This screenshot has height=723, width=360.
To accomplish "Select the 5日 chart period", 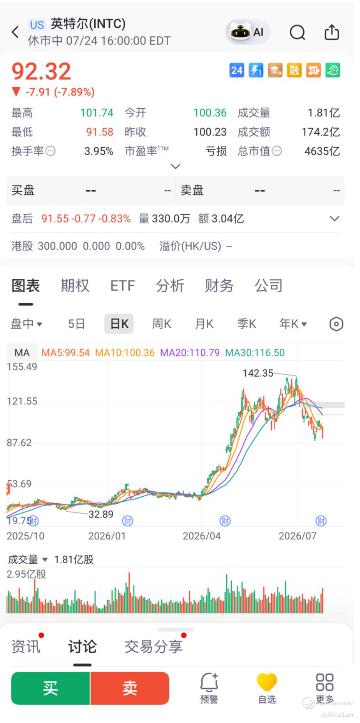I will tap(77, 324).
